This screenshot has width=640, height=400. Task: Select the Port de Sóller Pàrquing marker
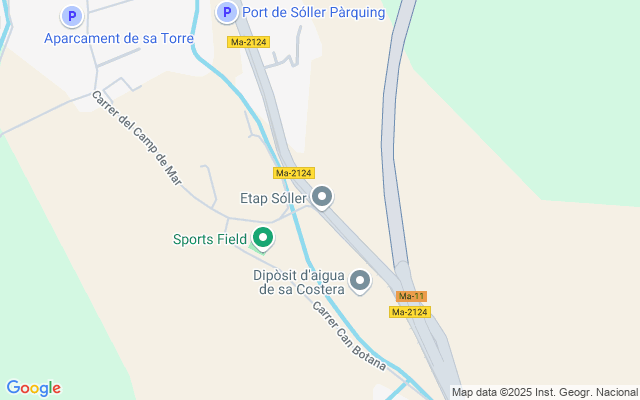pos(227,13)
